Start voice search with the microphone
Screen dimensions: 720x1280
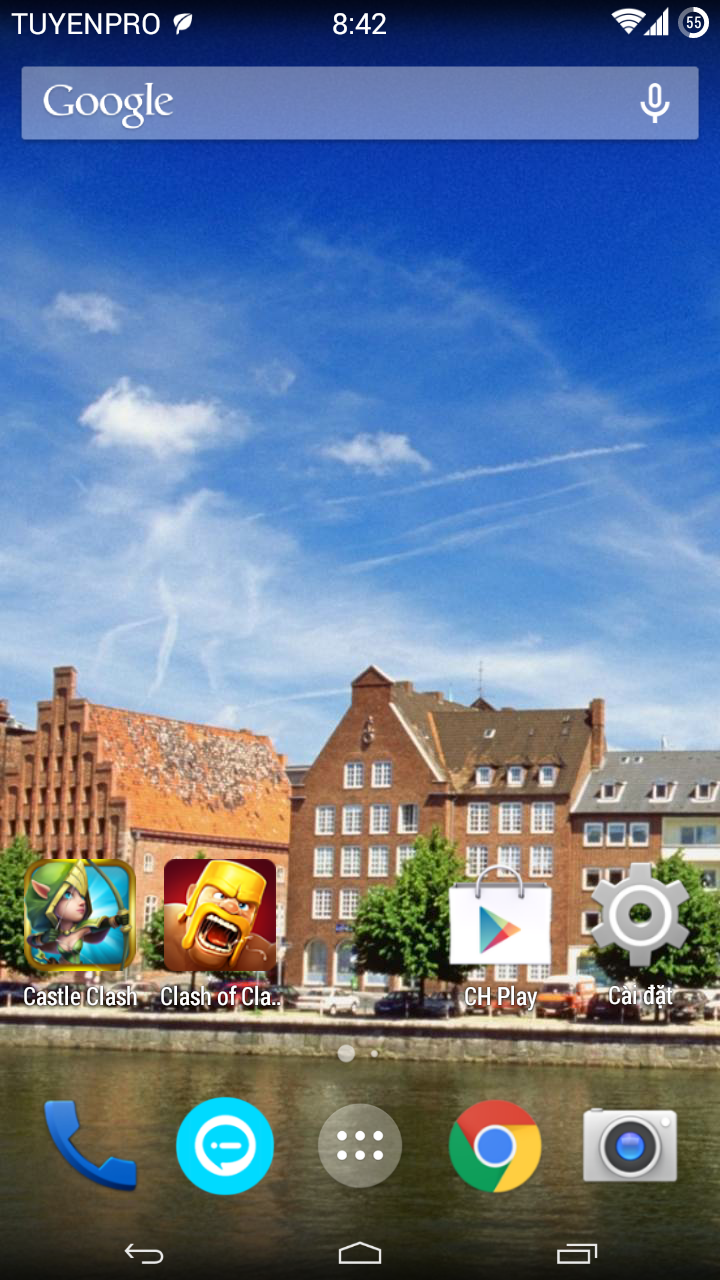pos(655,103)
